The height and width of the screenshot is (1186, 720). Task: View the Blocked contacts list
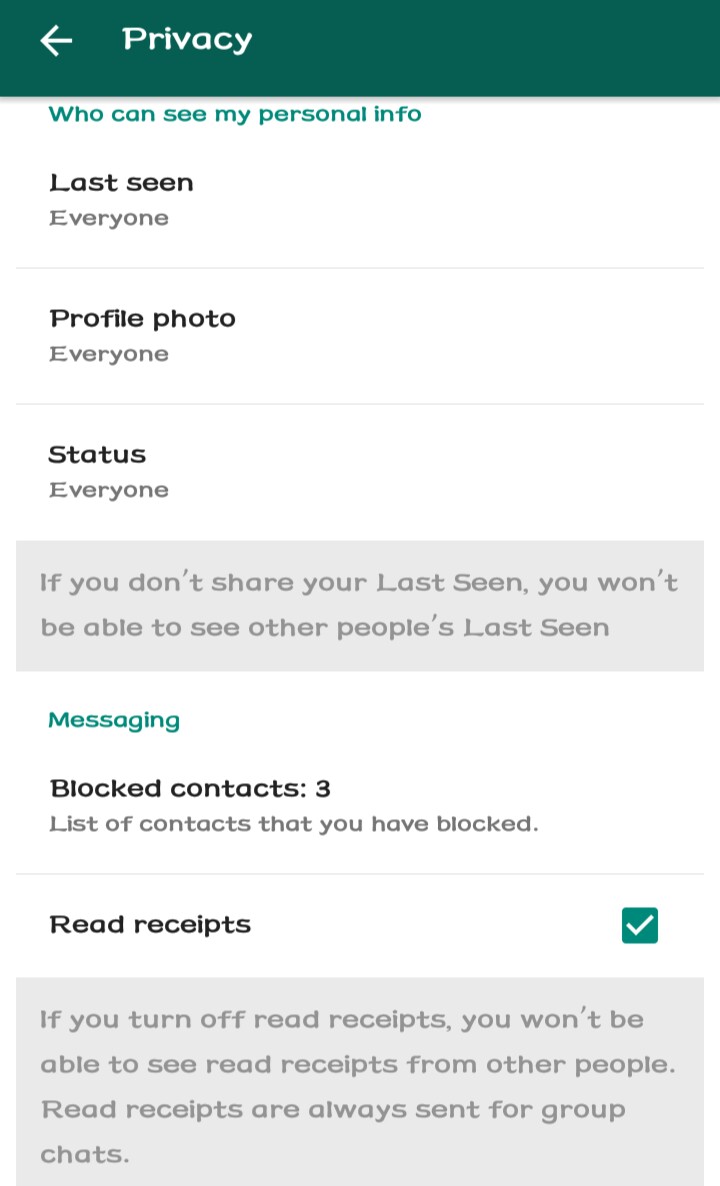(x=360, y=806)
